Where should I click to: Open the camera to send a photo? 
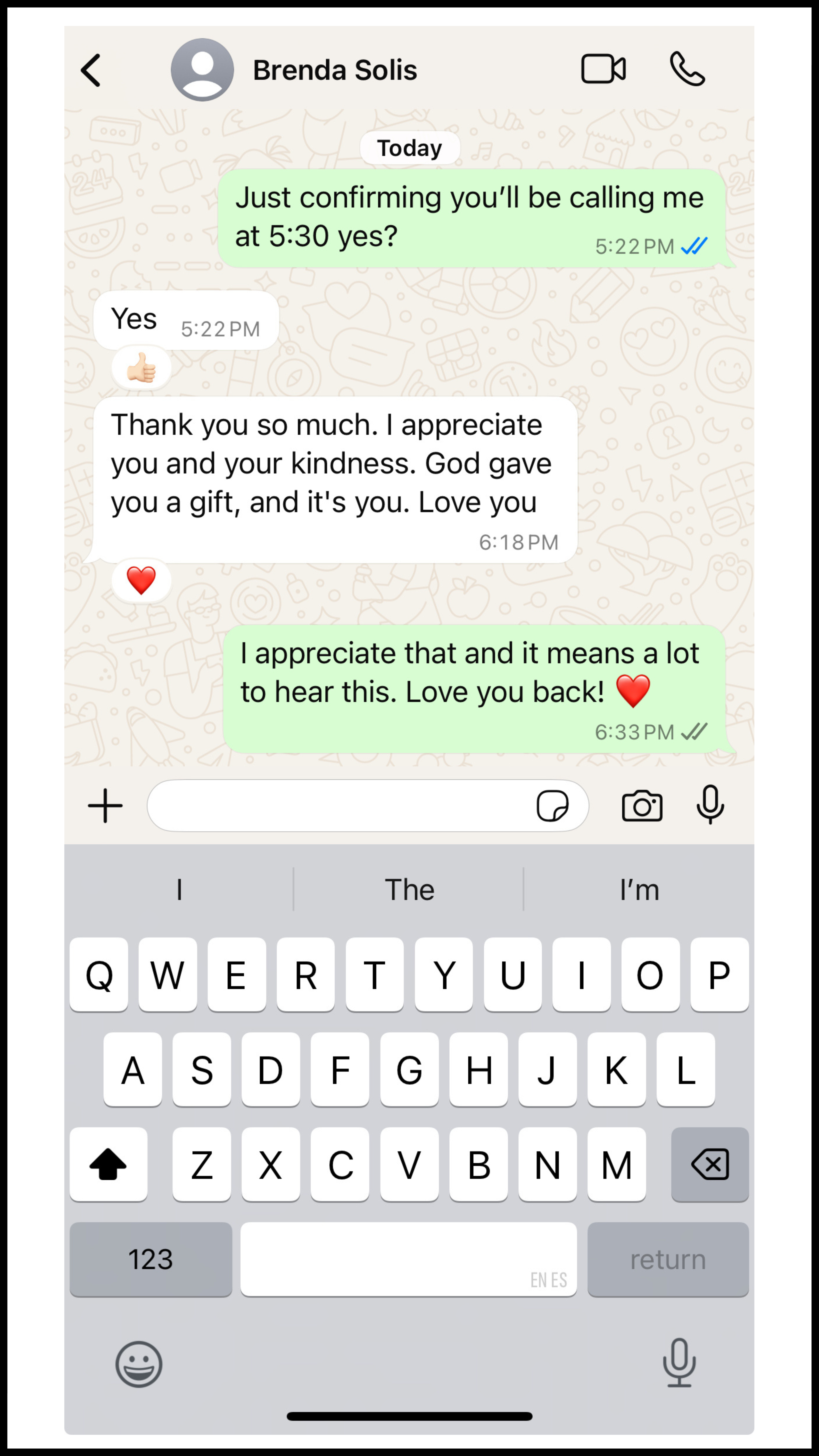[642, 805]
